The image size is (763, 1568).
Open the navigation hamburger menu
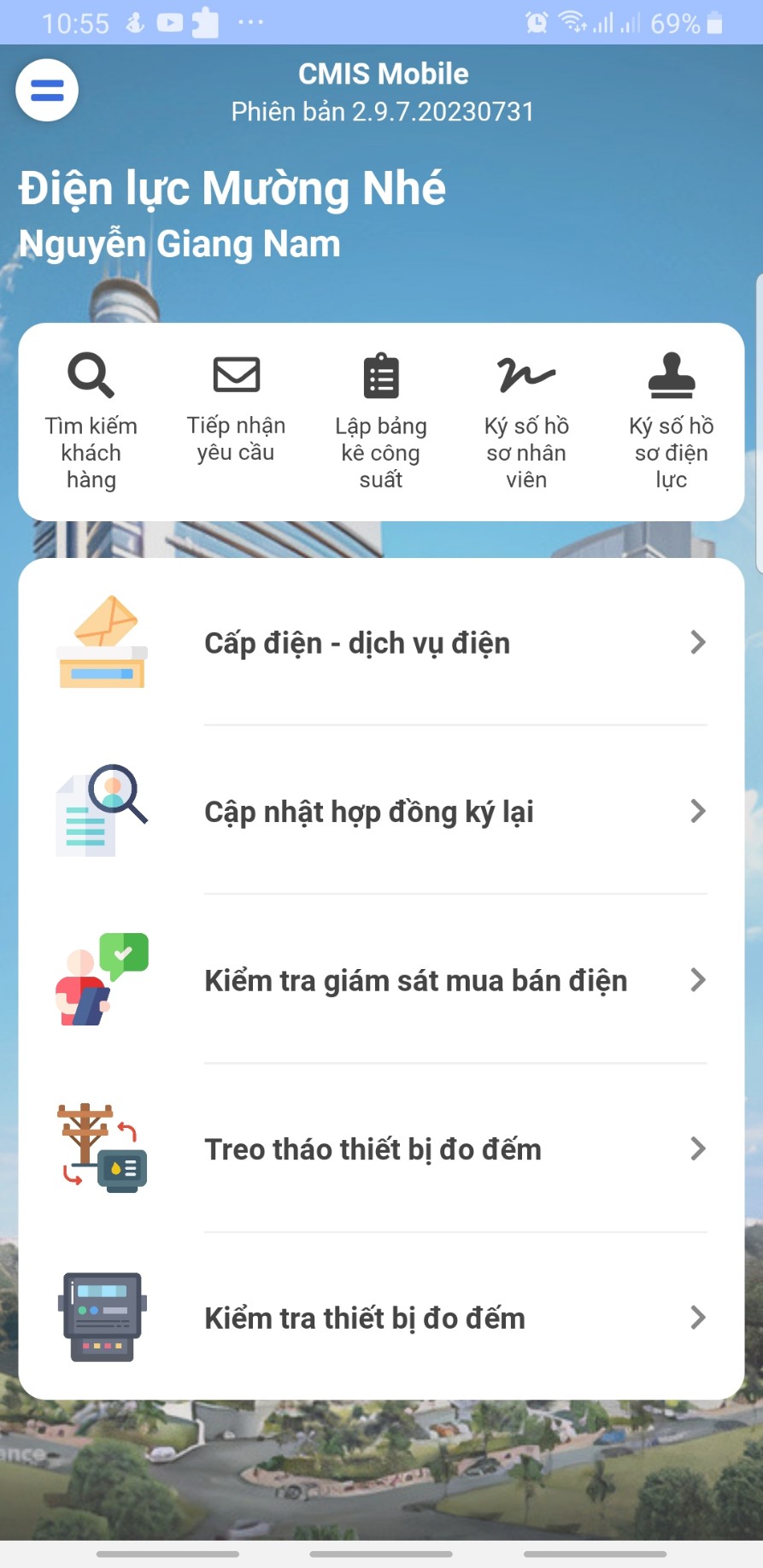[47, 90]
